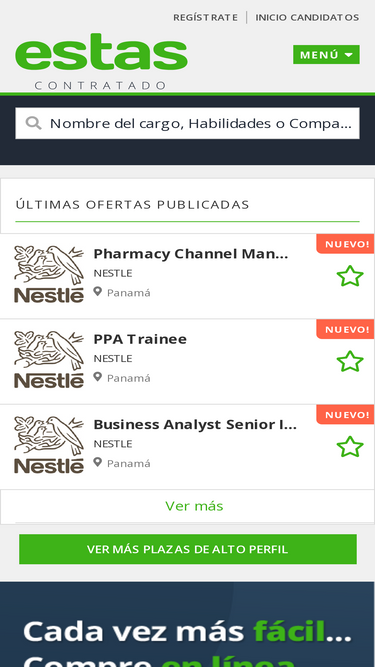Tap the job search field

point(188,123)
